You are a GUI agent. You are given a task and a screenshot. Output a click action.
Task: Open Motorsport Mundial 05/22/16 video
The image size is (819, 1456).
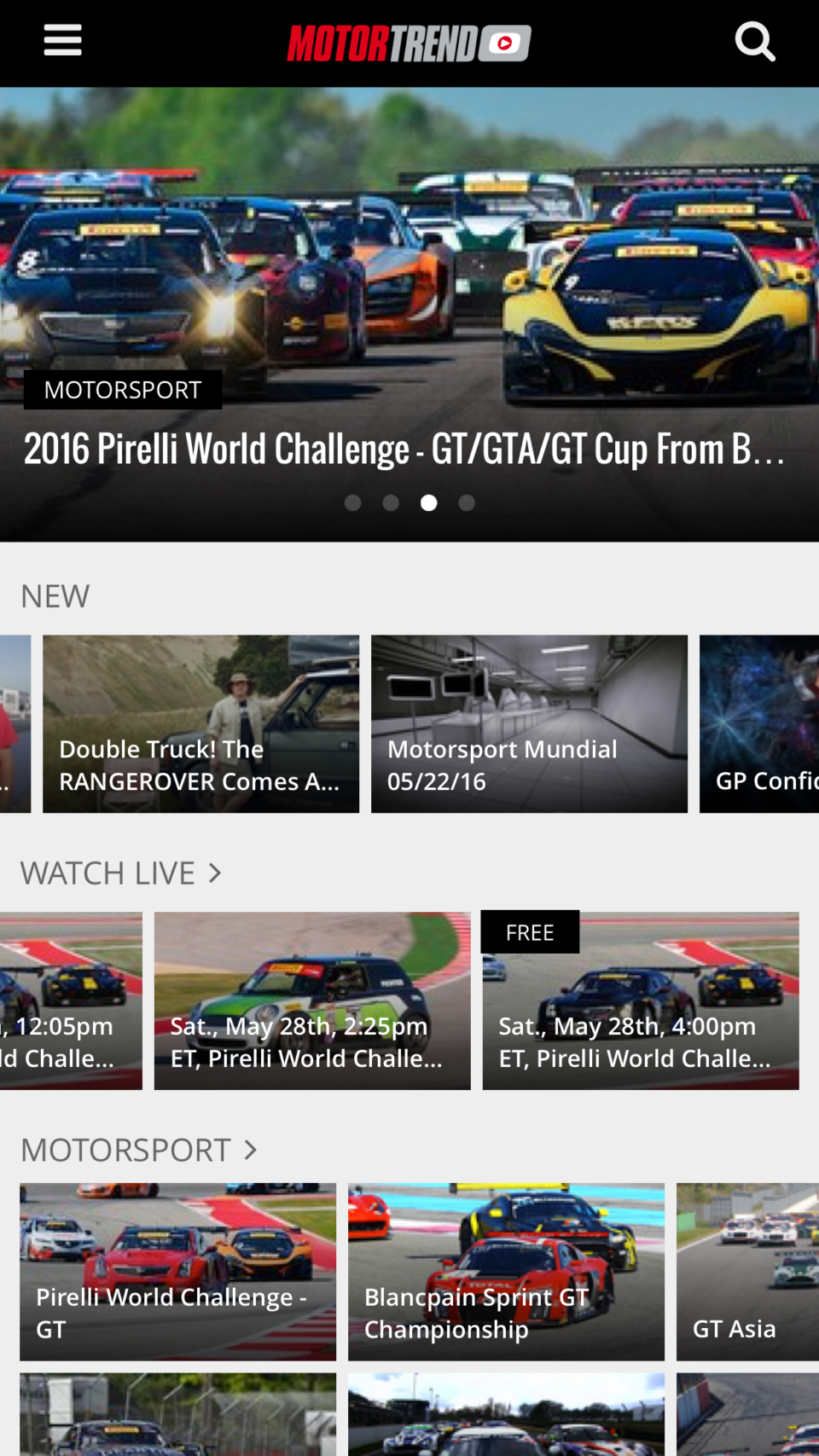tap(529, 724)
